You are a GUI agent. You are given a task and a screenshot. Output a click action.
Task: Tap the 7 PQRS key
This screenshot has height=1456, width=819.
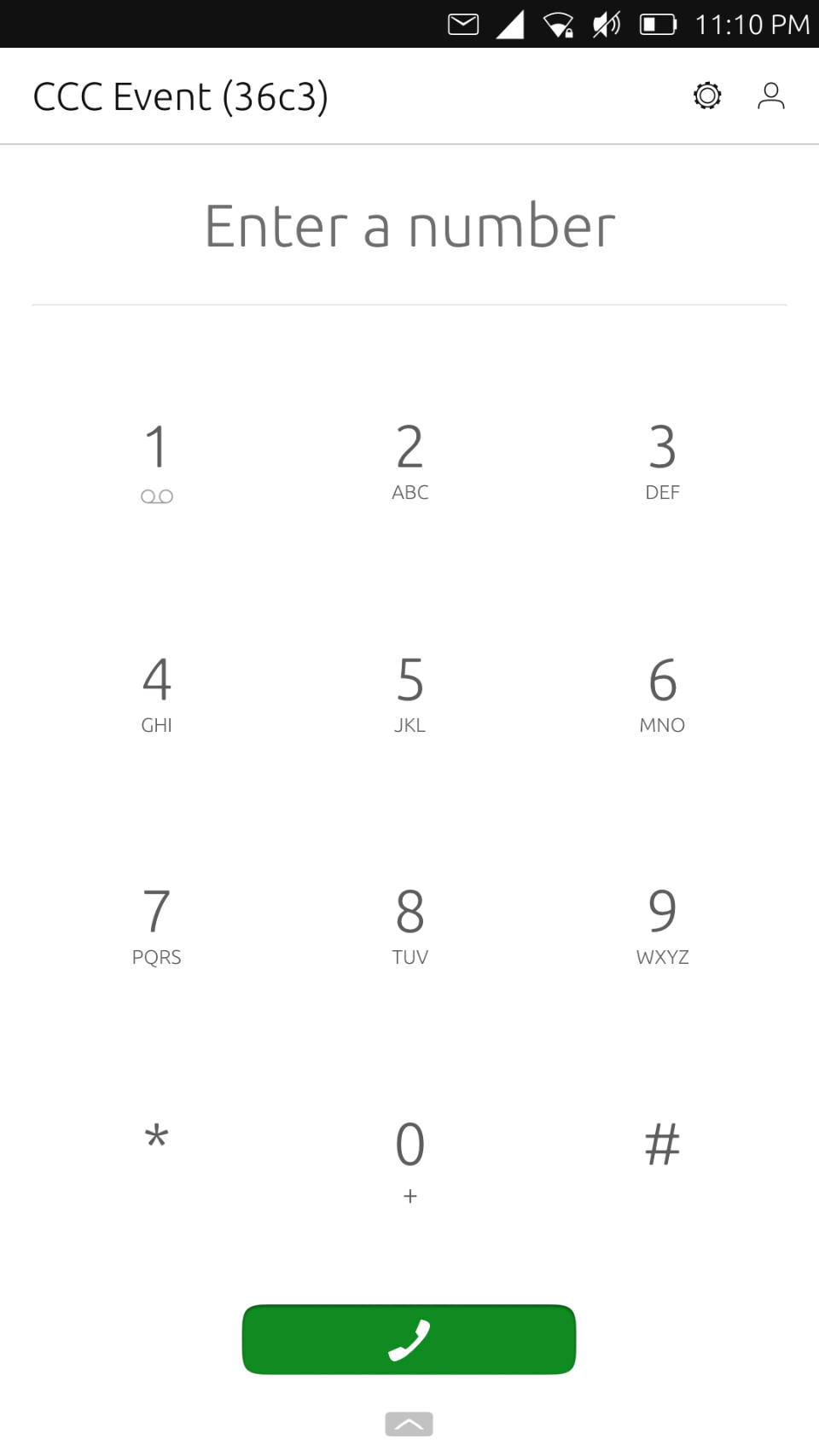[x=156, y=926]
